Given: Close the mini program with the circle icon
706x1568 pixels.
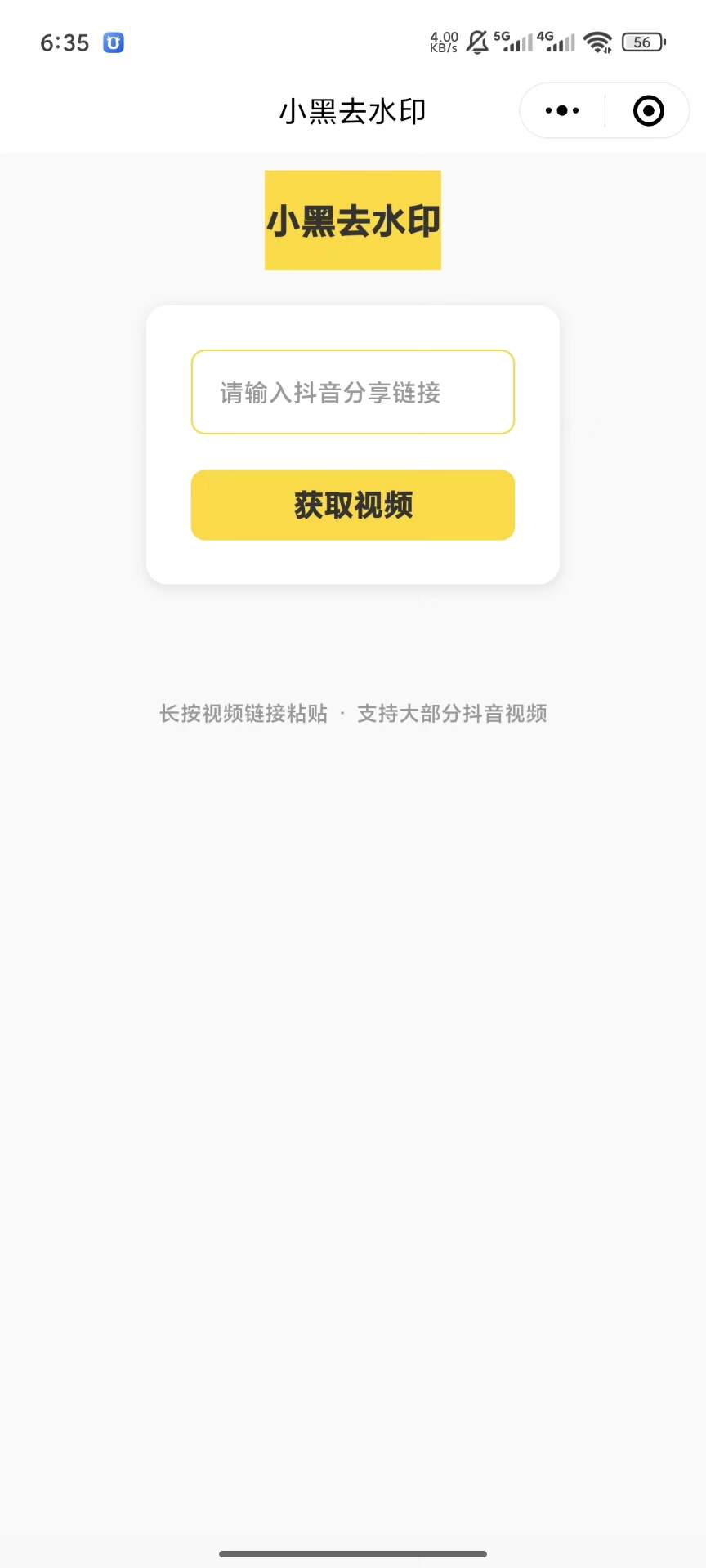Looking at the screenshot, I should [649, 111].
